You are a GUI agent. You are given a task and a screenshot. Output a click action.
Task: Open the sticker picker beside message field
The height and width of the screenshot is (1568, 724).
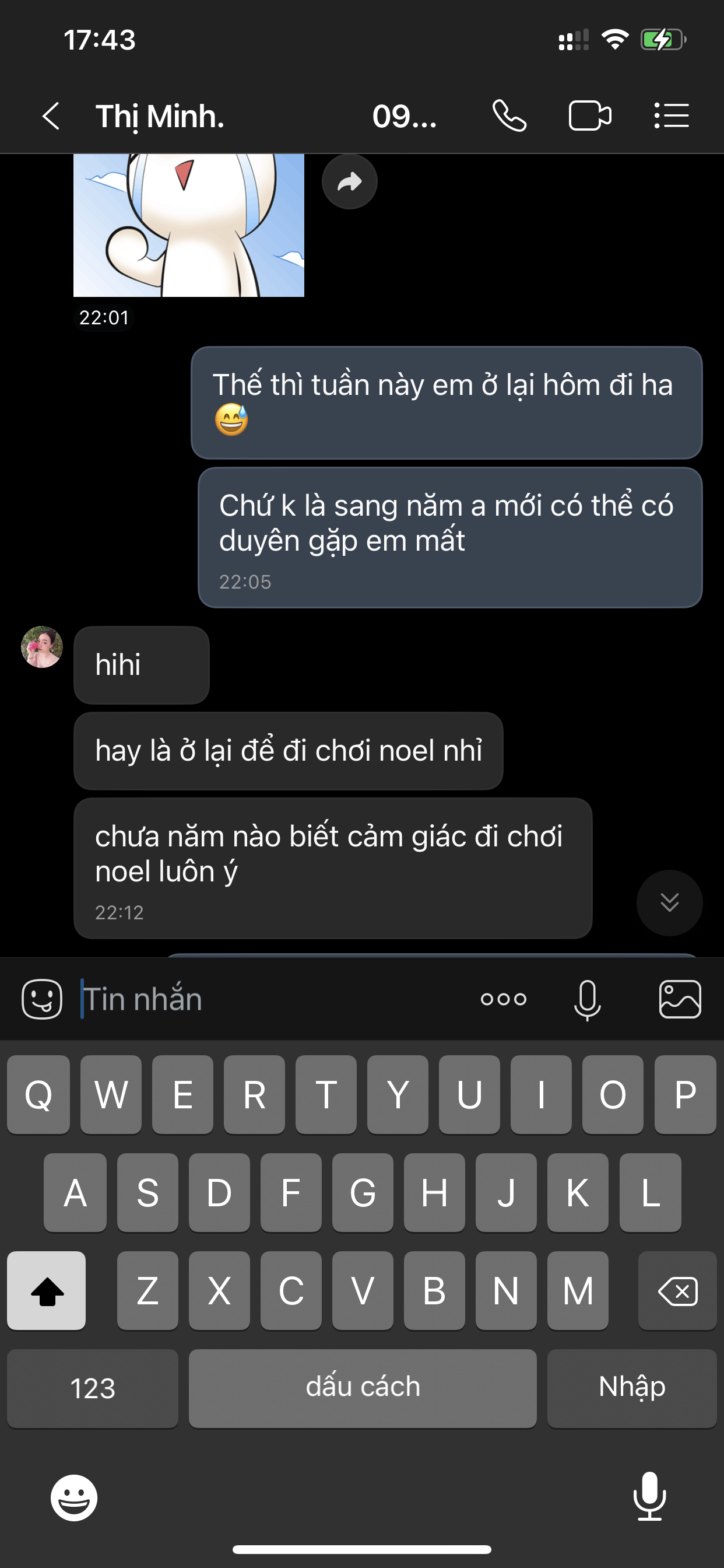[42, 999]
